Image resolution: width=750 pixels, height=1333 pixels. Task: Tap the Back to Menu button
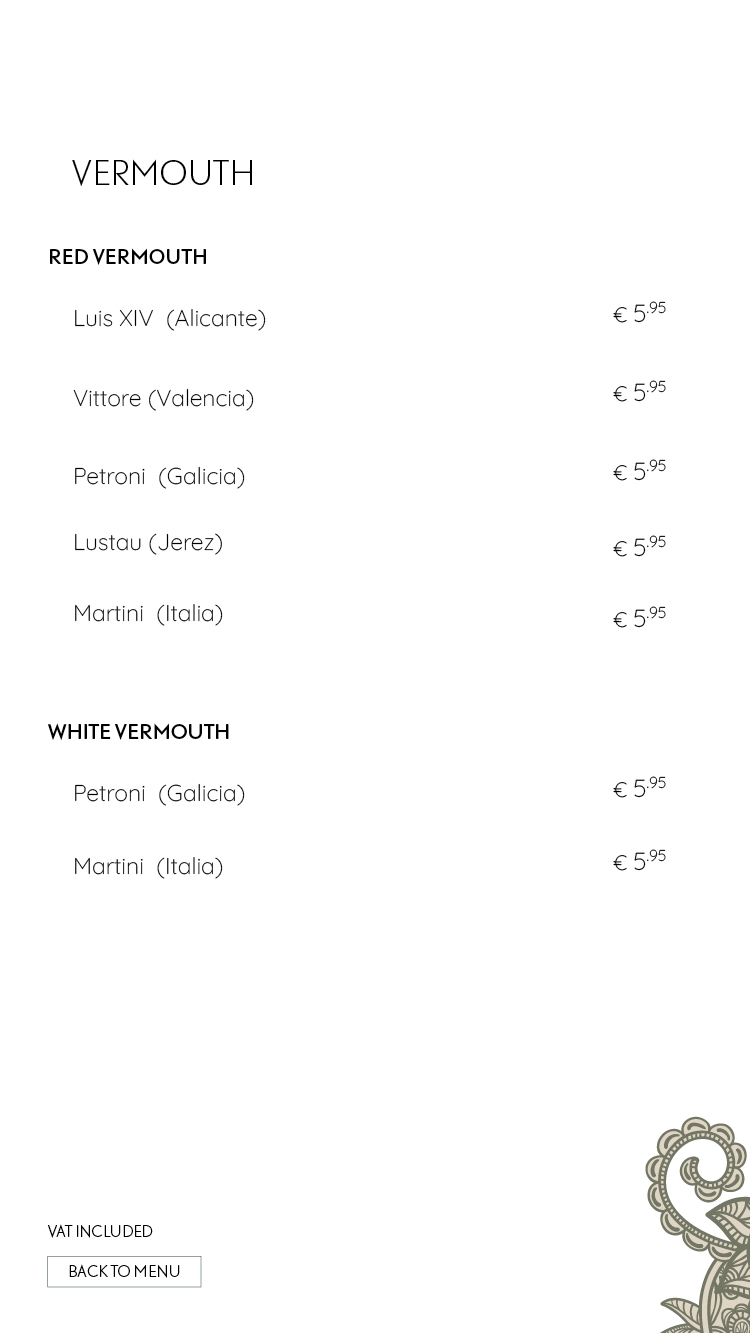pos(124,1271)
